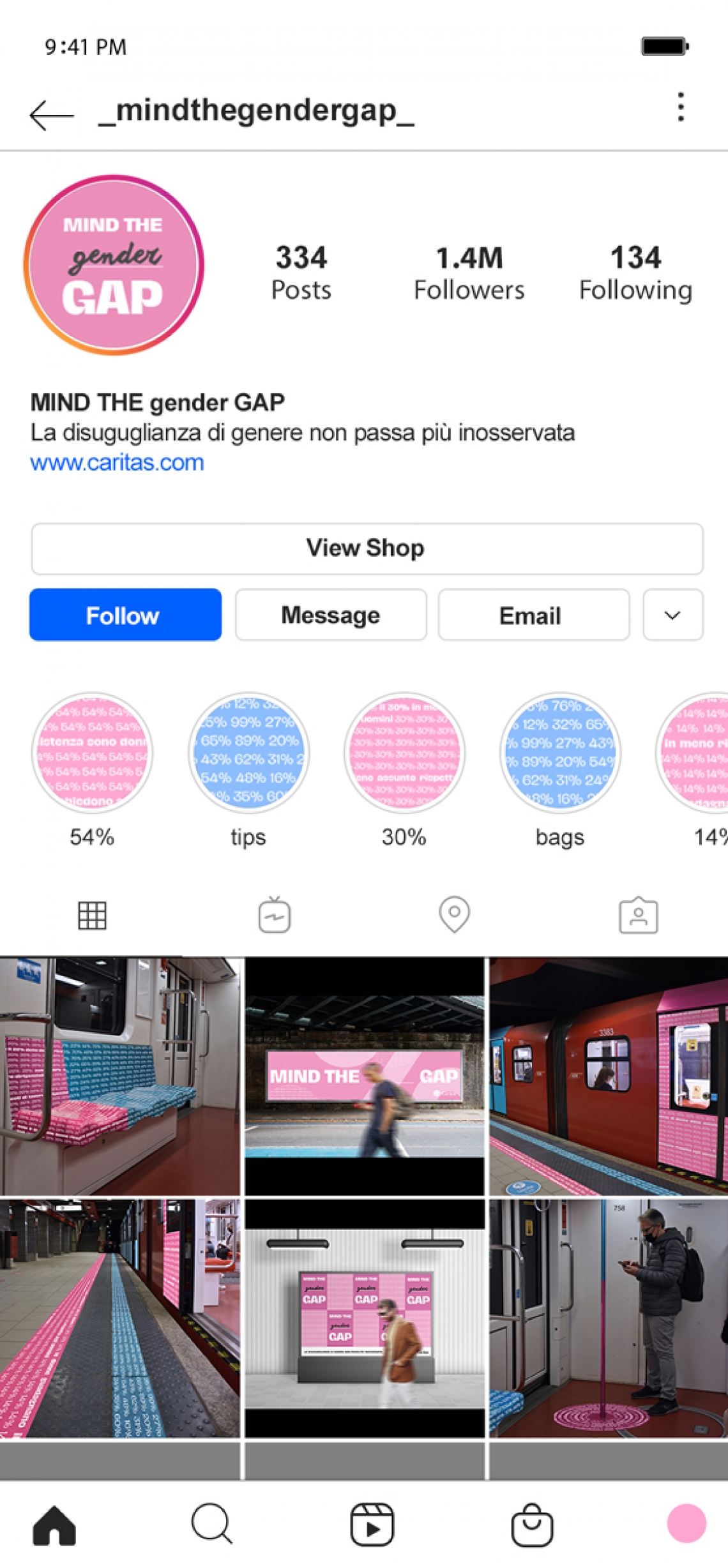The height and width of the screenshot is (1568, 728).
Task: Follow the _mindthegendergap_ account
Action: [x=125, y=615]
